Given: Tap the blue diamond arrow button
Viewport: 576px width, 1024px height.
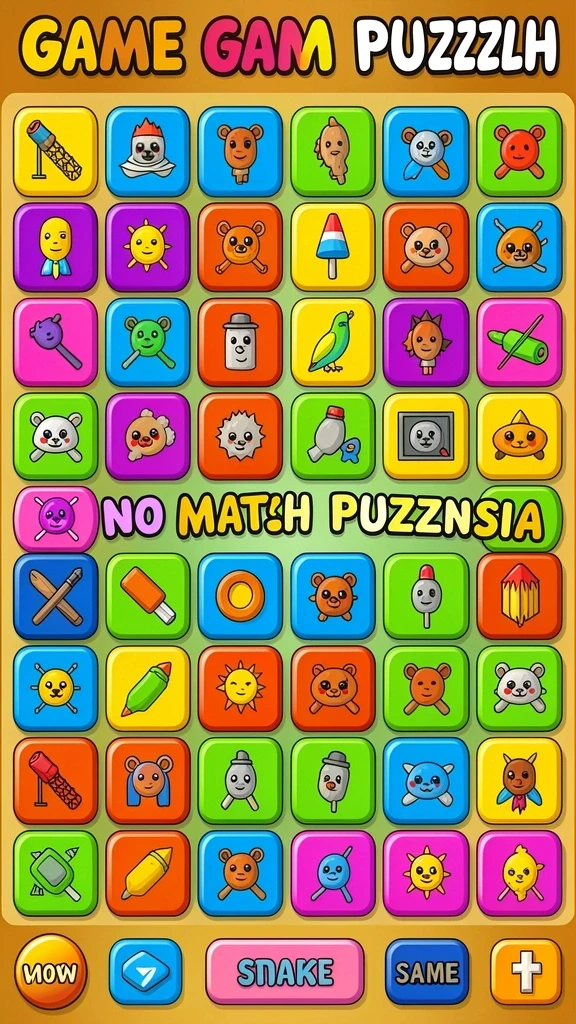Looking at the screenshot, I should click(x=146, y=972).
